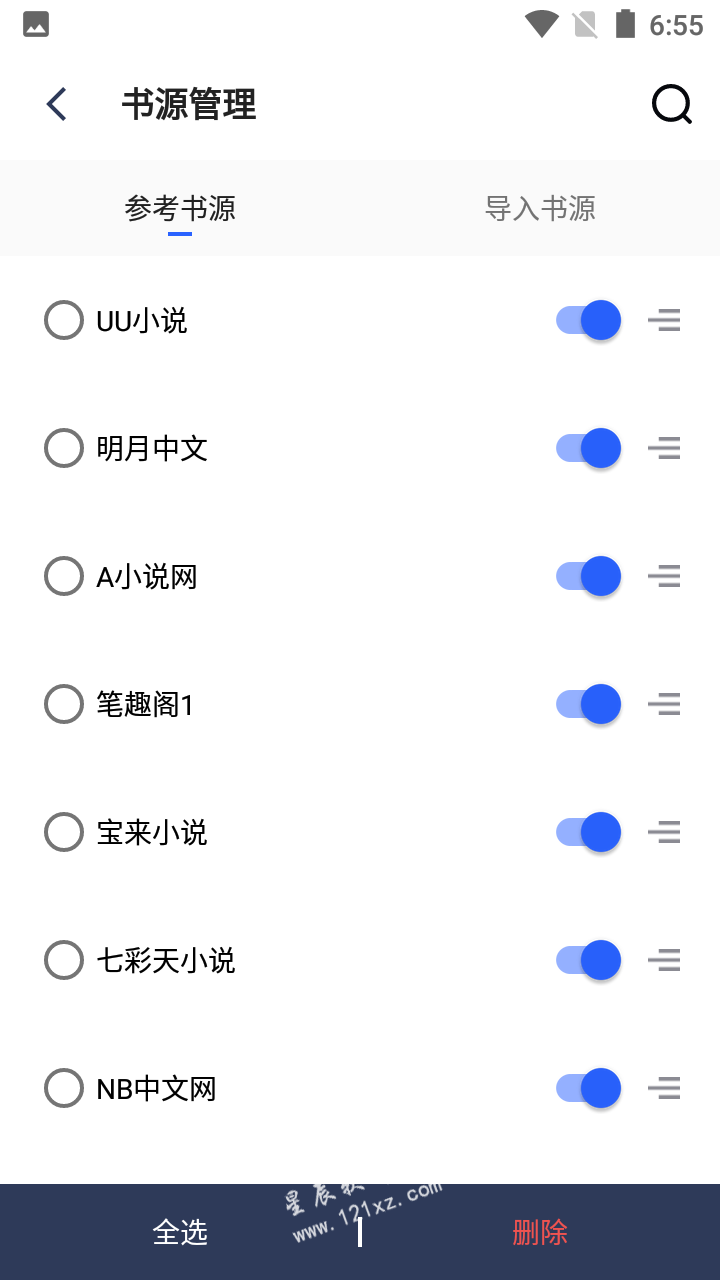Turn off the 明月中文 switch
This screenshot has height=1280, width=720.
(589, 448)
